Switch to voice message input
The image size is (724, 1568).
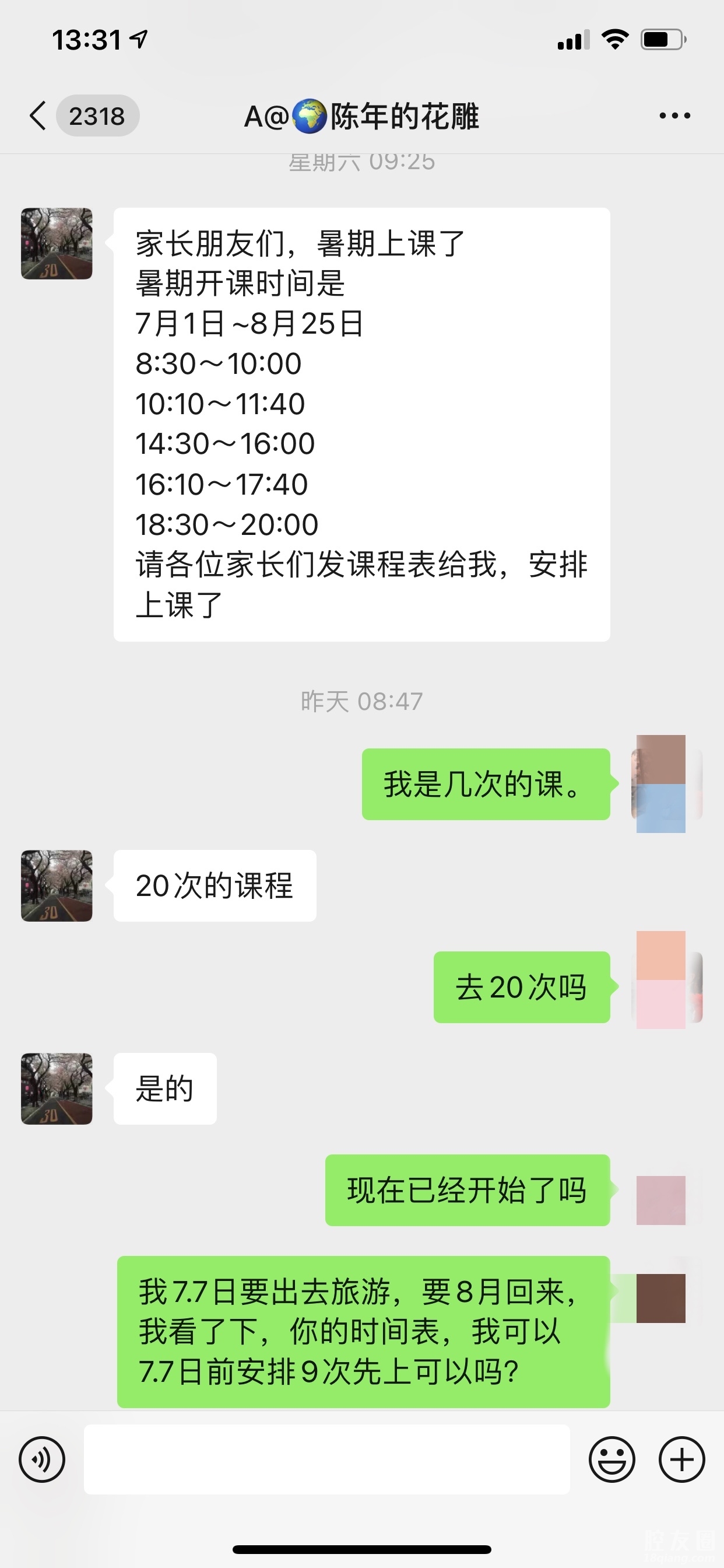42,1459
